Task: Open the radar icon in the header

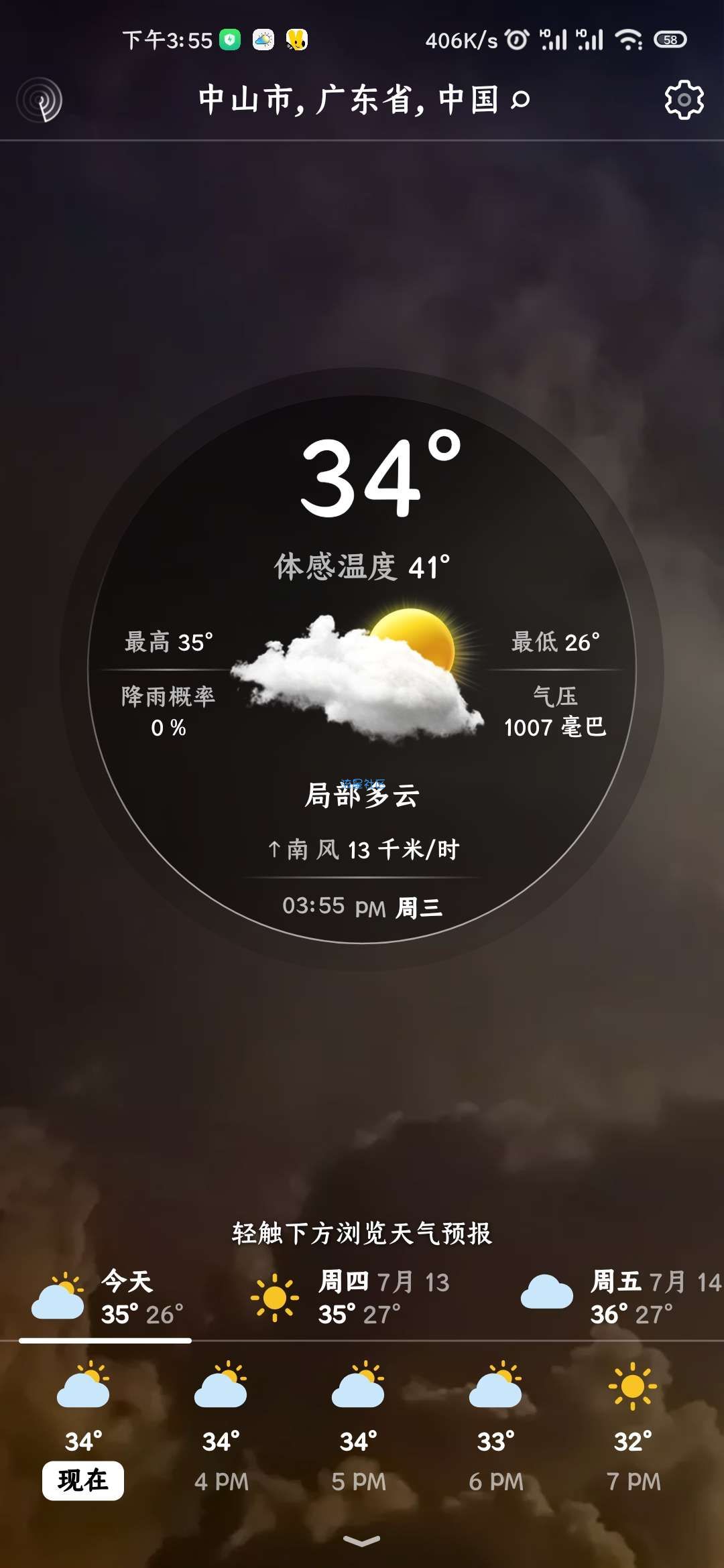Action: coord(40,101)
